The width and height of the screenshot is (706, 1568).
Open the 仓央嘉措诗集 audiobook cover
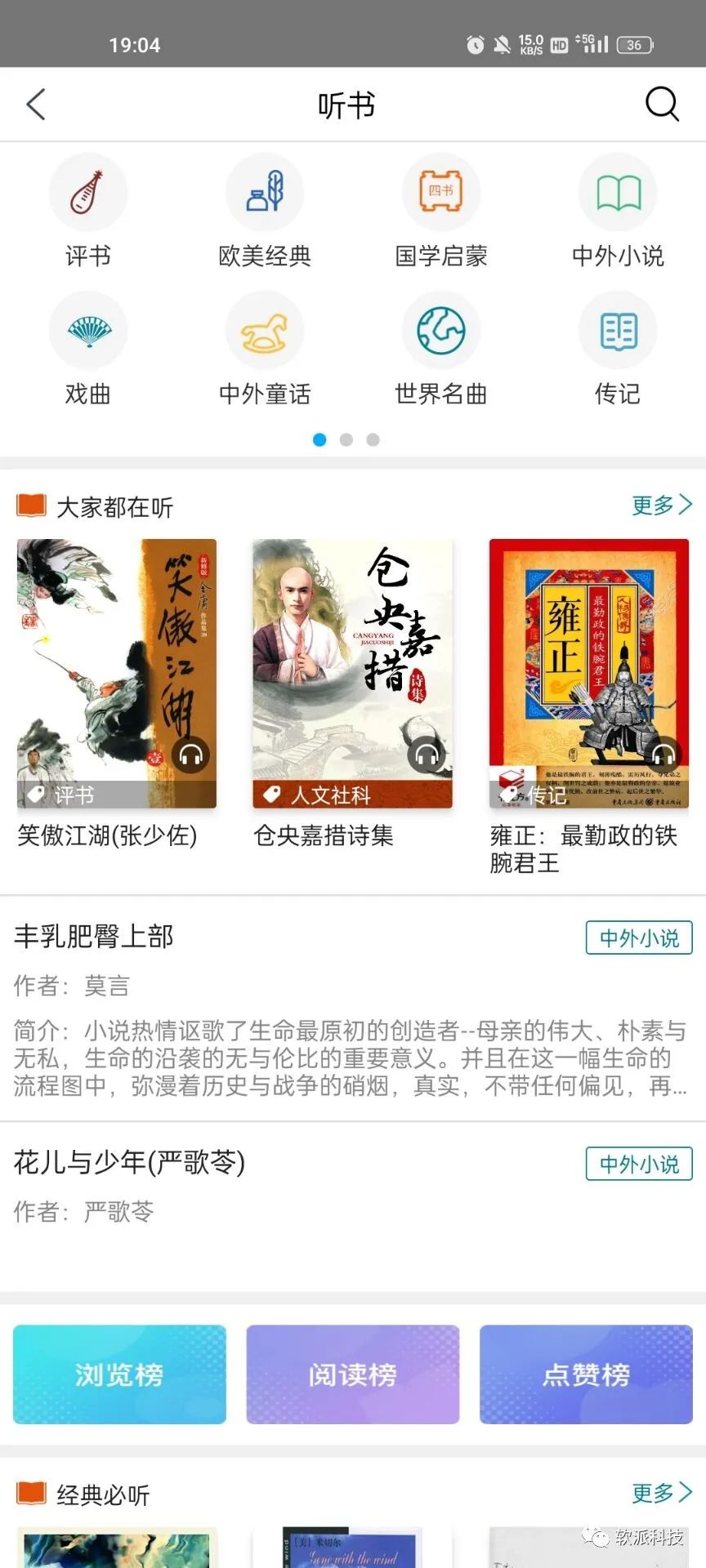coord(352,674)
